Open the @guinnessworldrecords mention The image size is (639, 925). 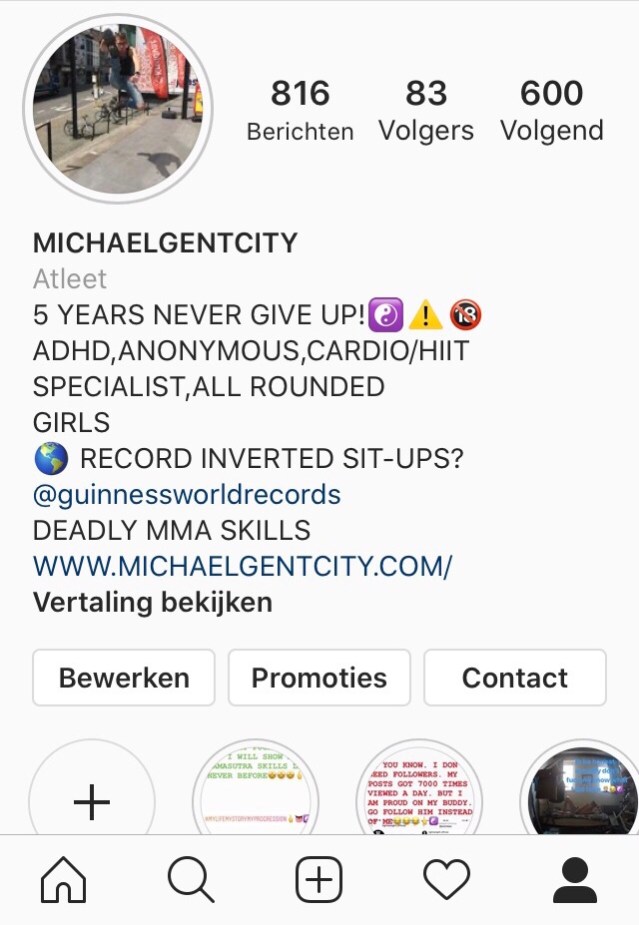[x=187, y=494]
